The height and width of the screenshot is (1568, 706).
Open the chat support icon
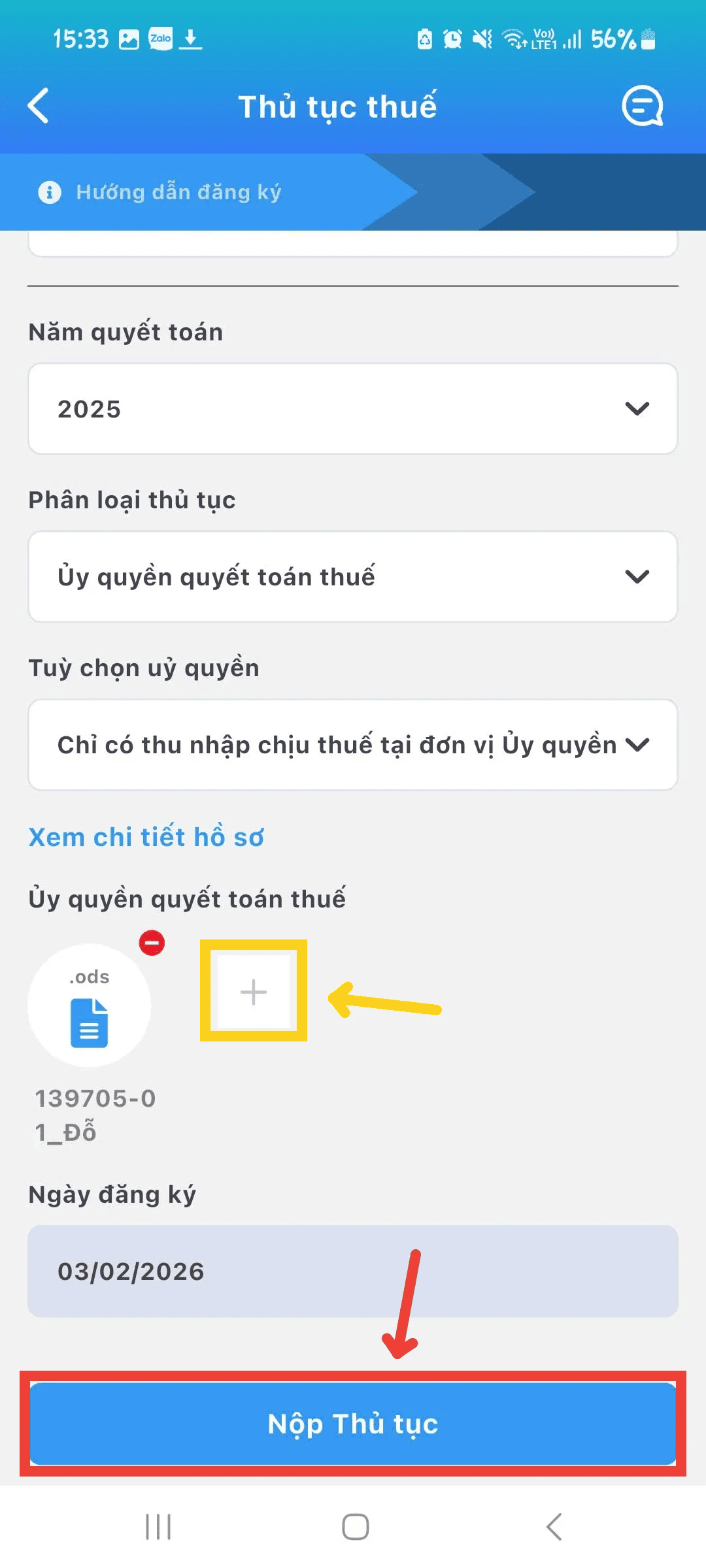642,106
